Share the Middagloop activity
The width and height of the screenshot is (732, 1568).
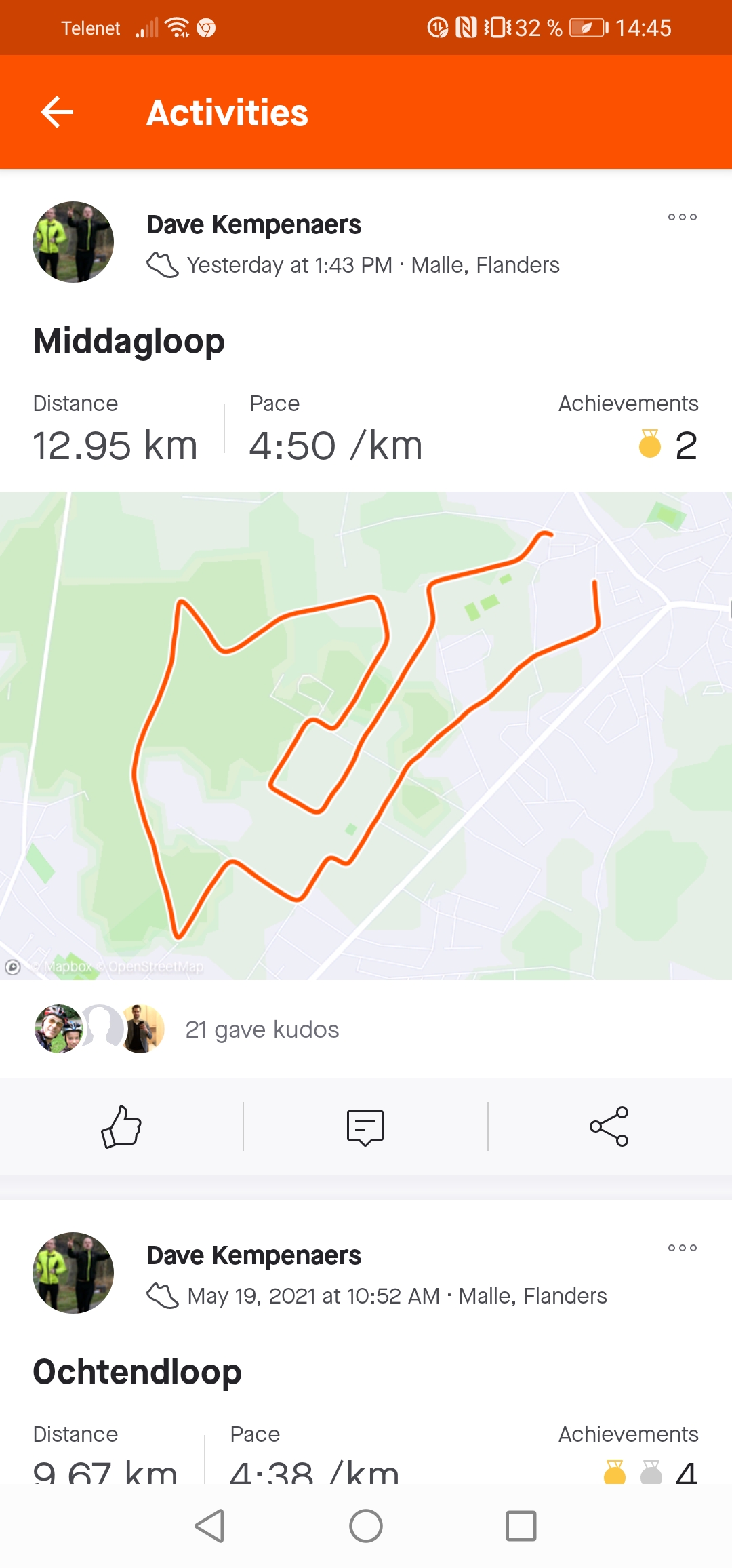click(609, 1126)
